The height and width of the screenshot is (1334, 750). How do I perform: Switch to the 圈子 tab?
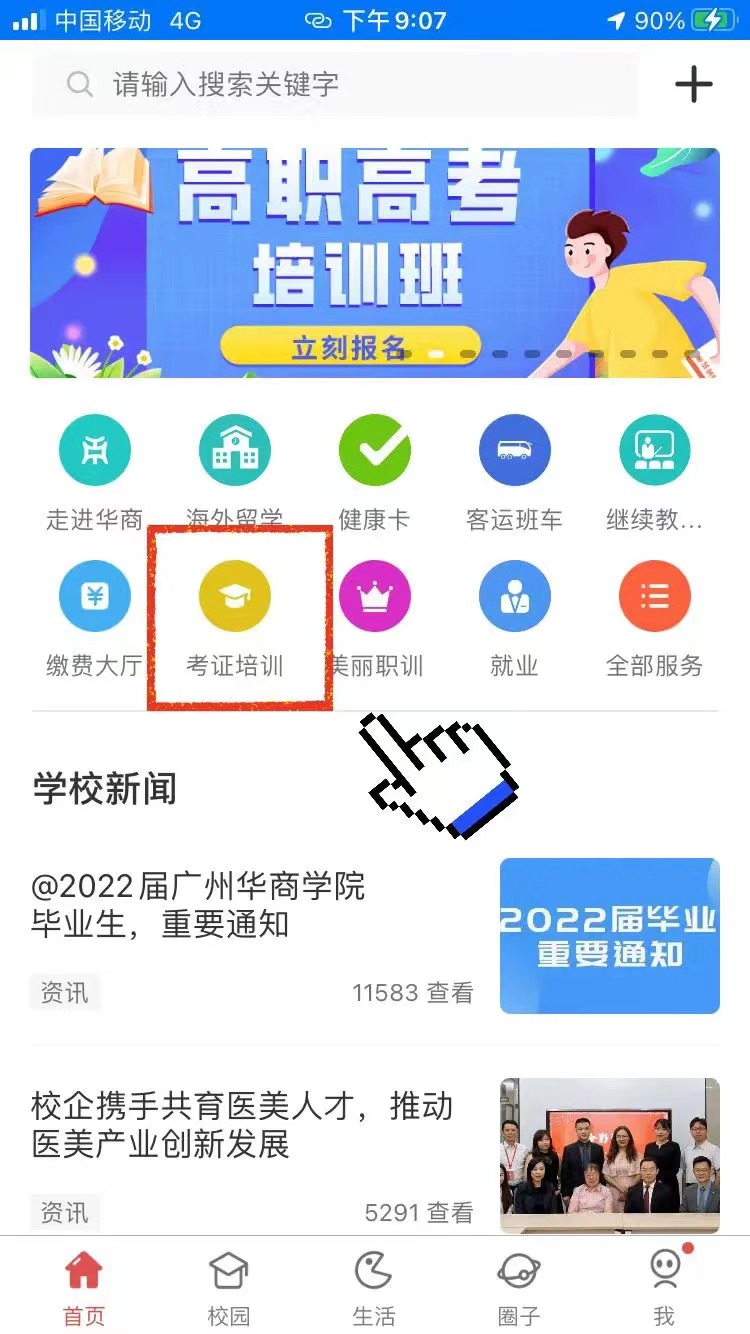point(519,1288)
